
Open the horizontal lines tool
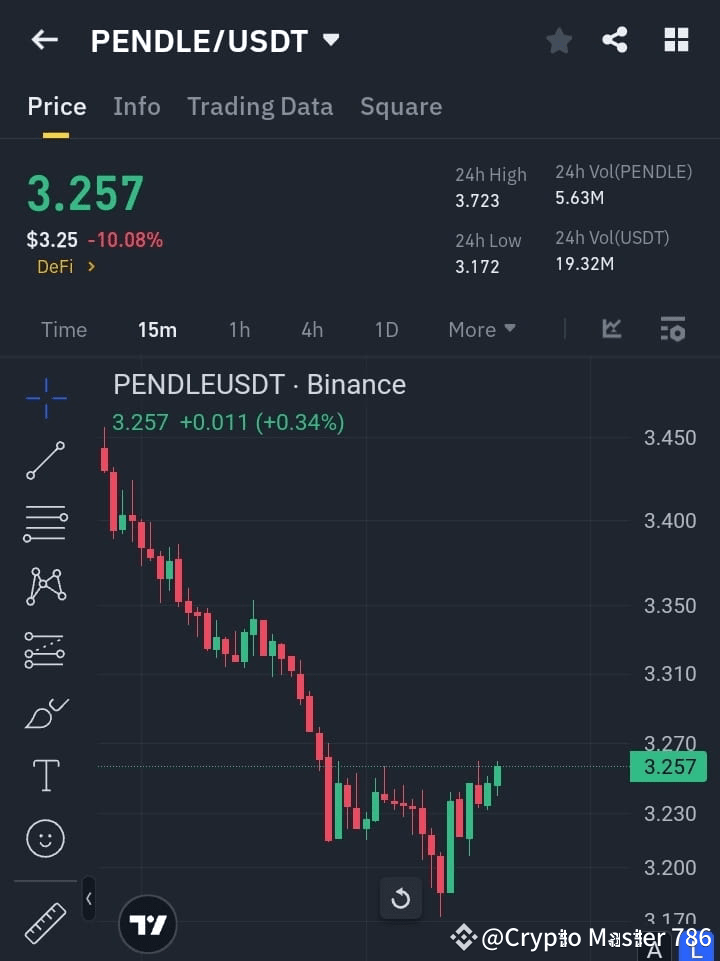click(x=44, y=524)
